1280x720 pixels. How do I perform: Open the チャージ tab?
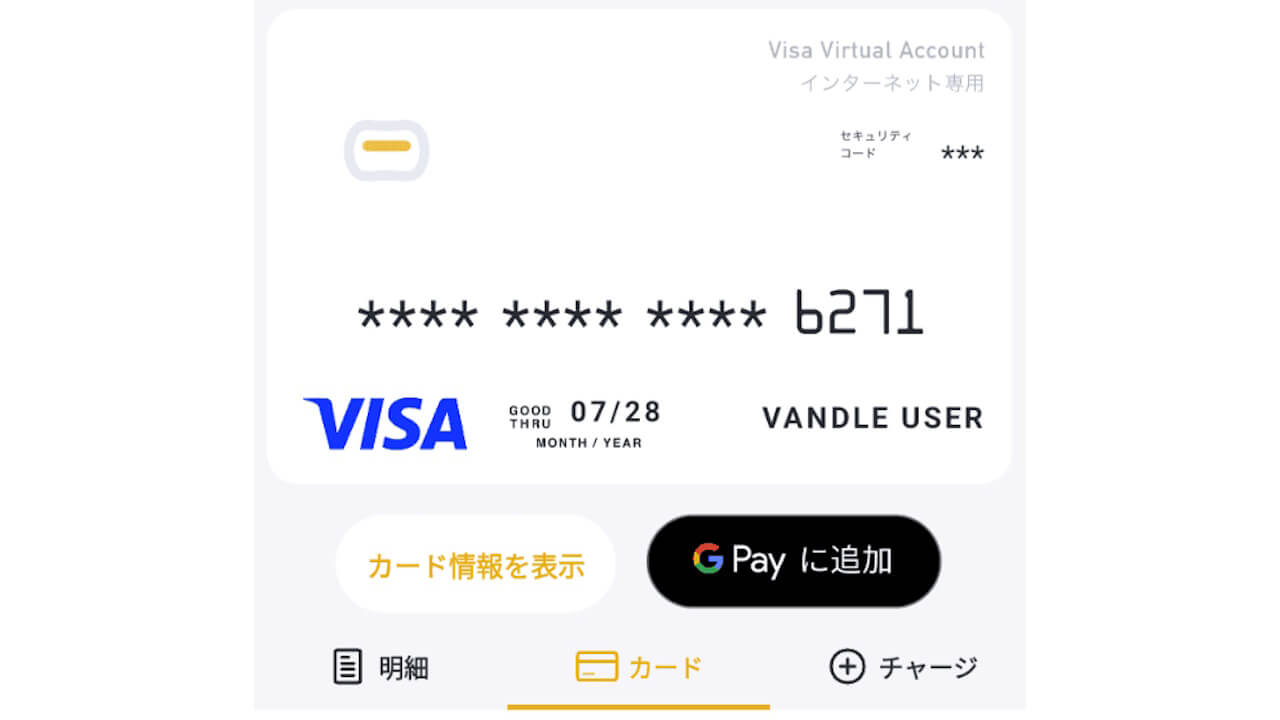[x=903, y=667]
